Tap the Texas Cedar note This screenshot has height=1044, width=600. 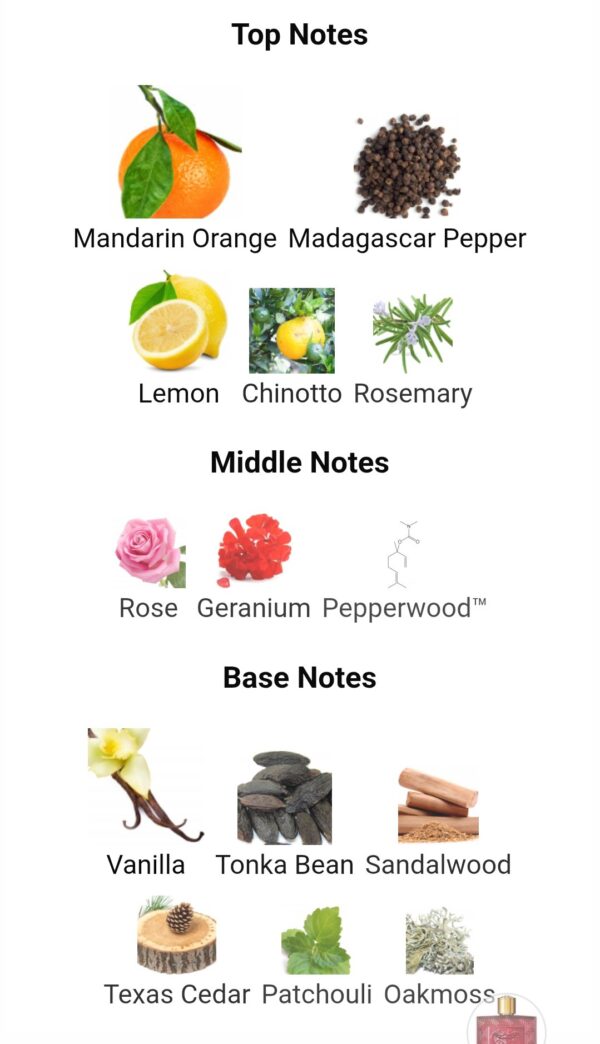coord(177,938)
